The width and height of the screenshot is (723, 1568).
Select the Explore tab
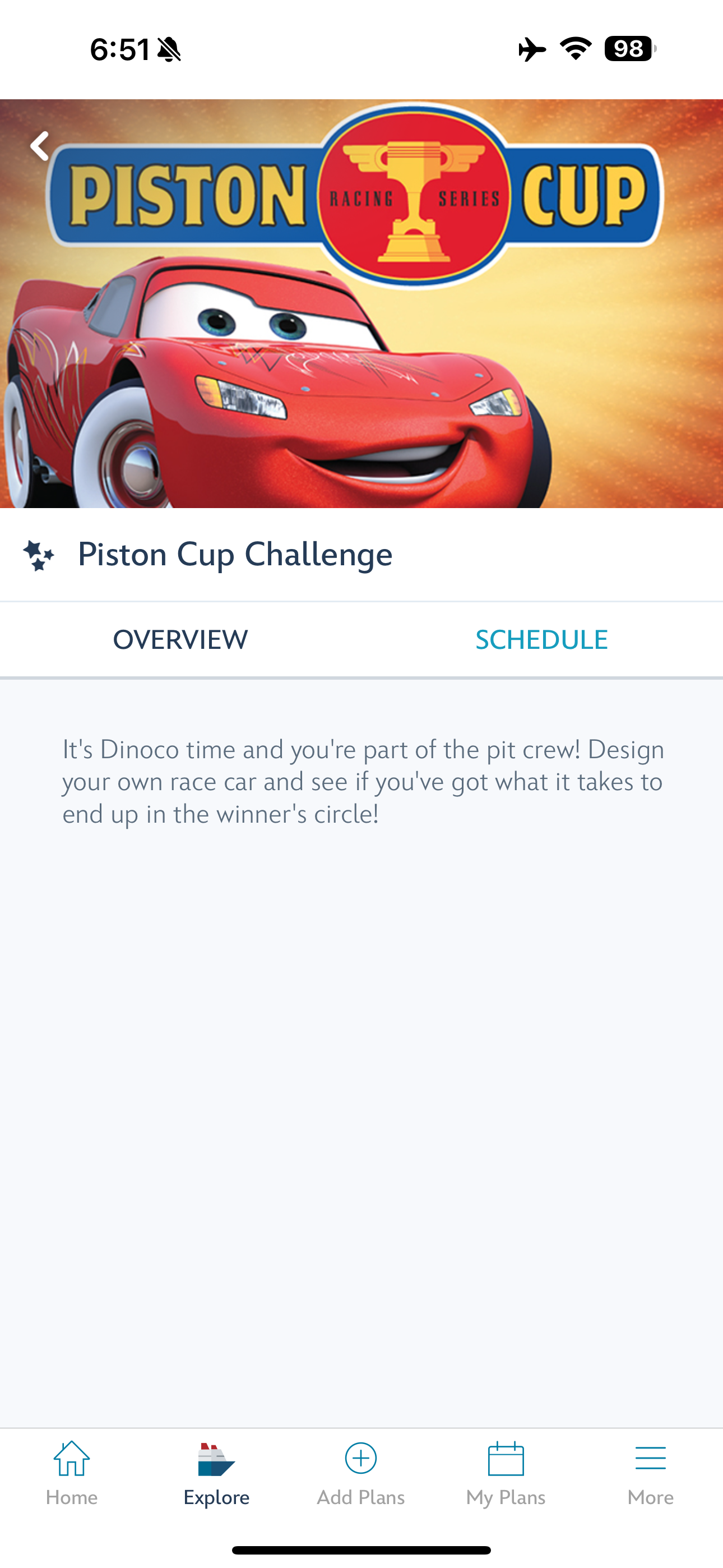pyautogui.click(x=217, y=1473)
